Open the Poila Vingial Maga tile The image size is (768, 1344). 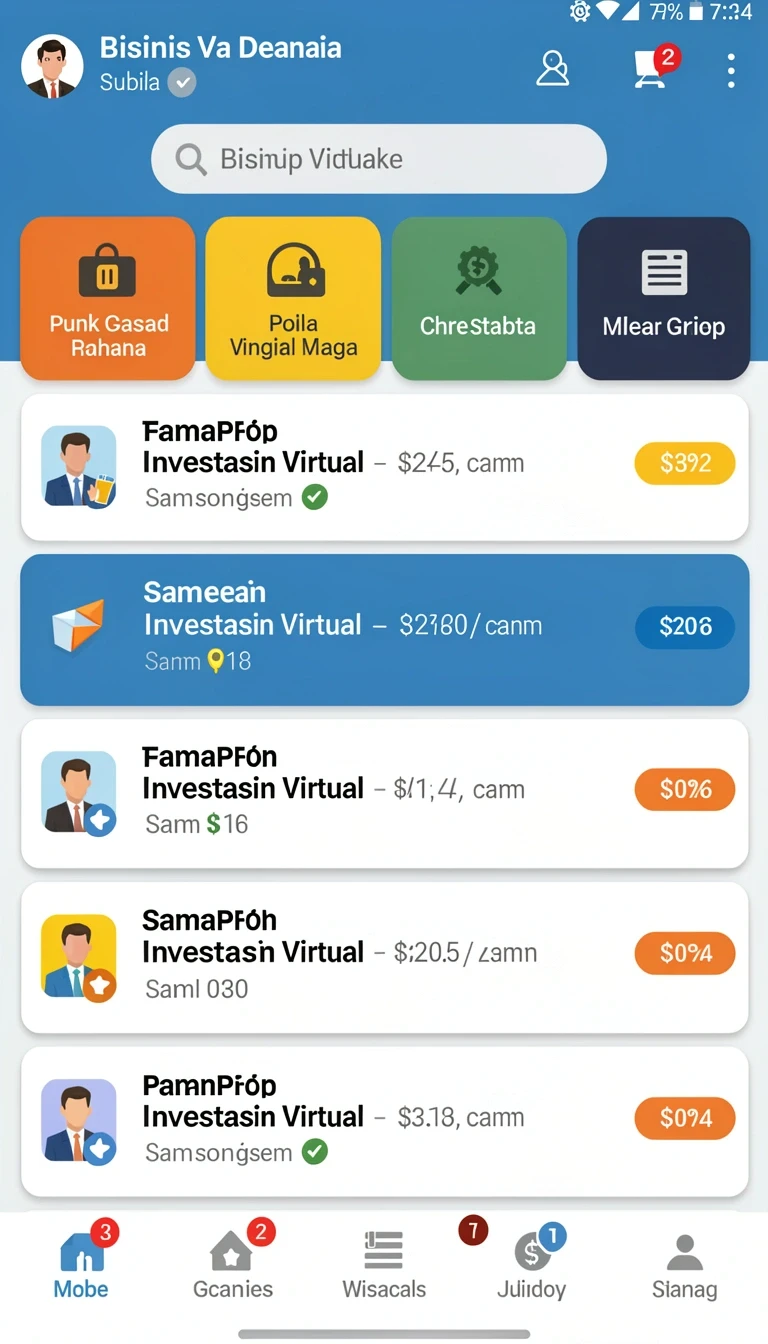[293, 298]
